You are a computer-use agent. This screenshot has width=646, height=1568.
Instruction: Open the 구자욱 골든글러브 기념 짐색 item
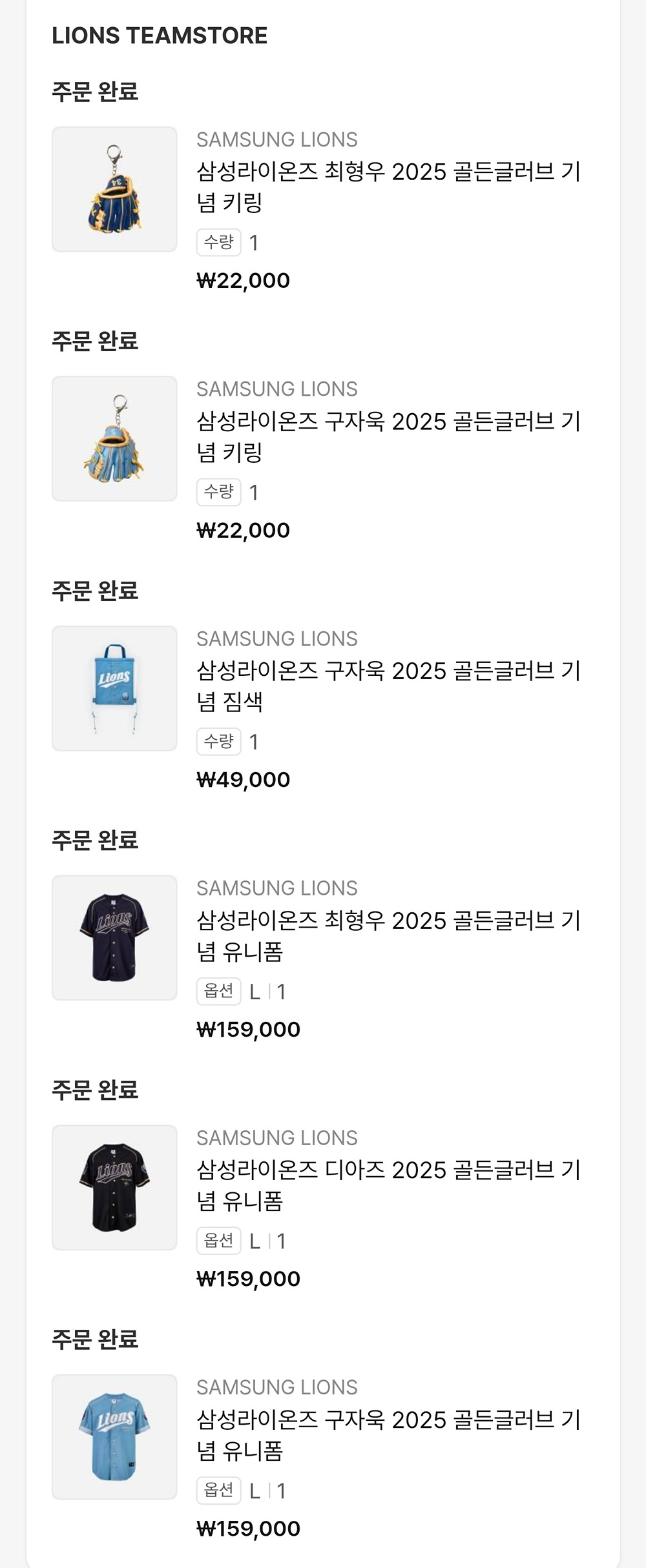click(x=388, y=686)
